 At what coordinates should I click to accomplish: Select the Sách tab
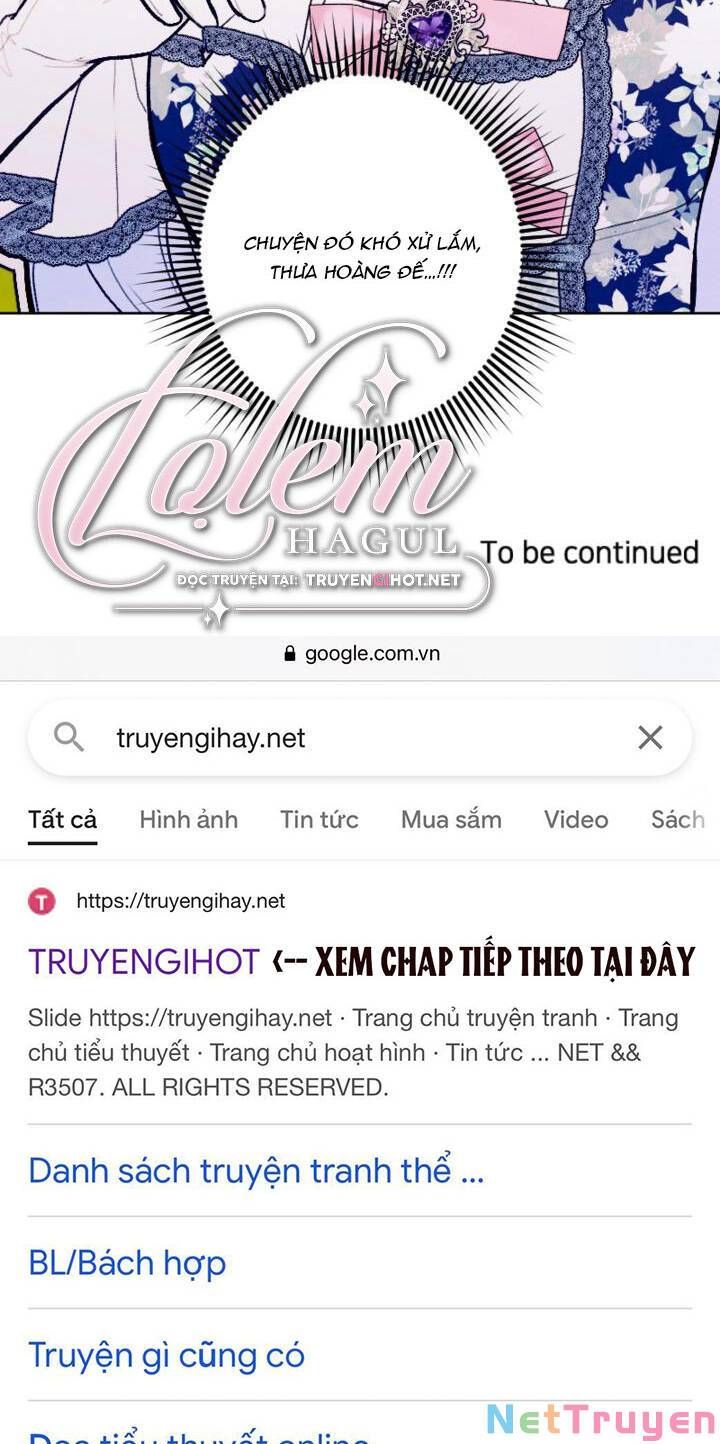tap(679, 819)
